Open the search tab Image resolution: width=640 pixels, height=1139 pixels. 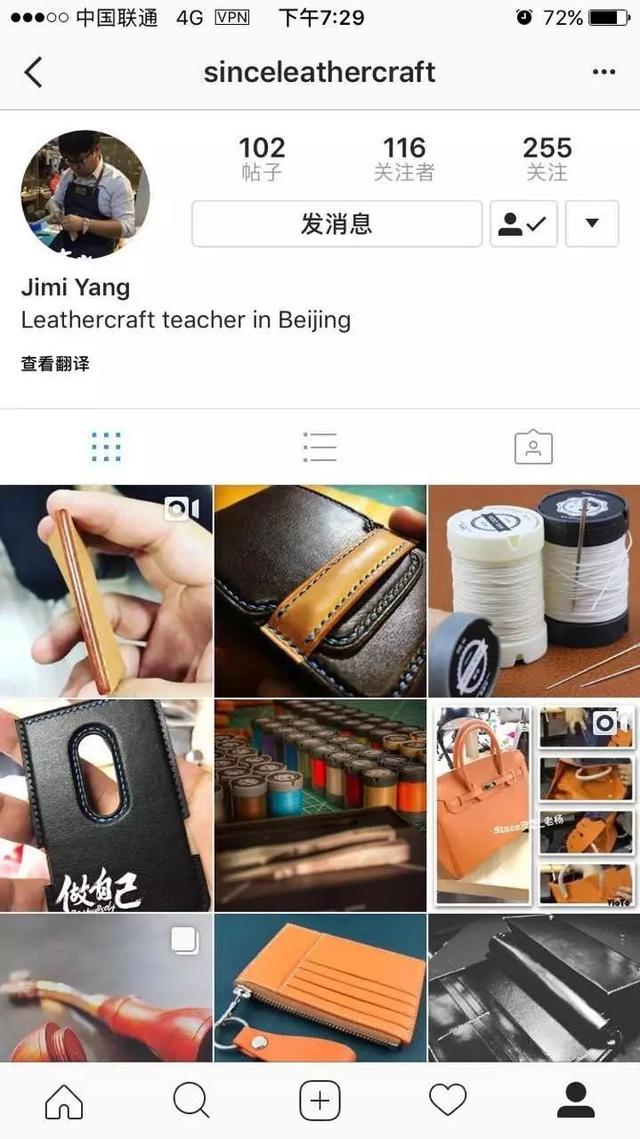coord(191,1101)
